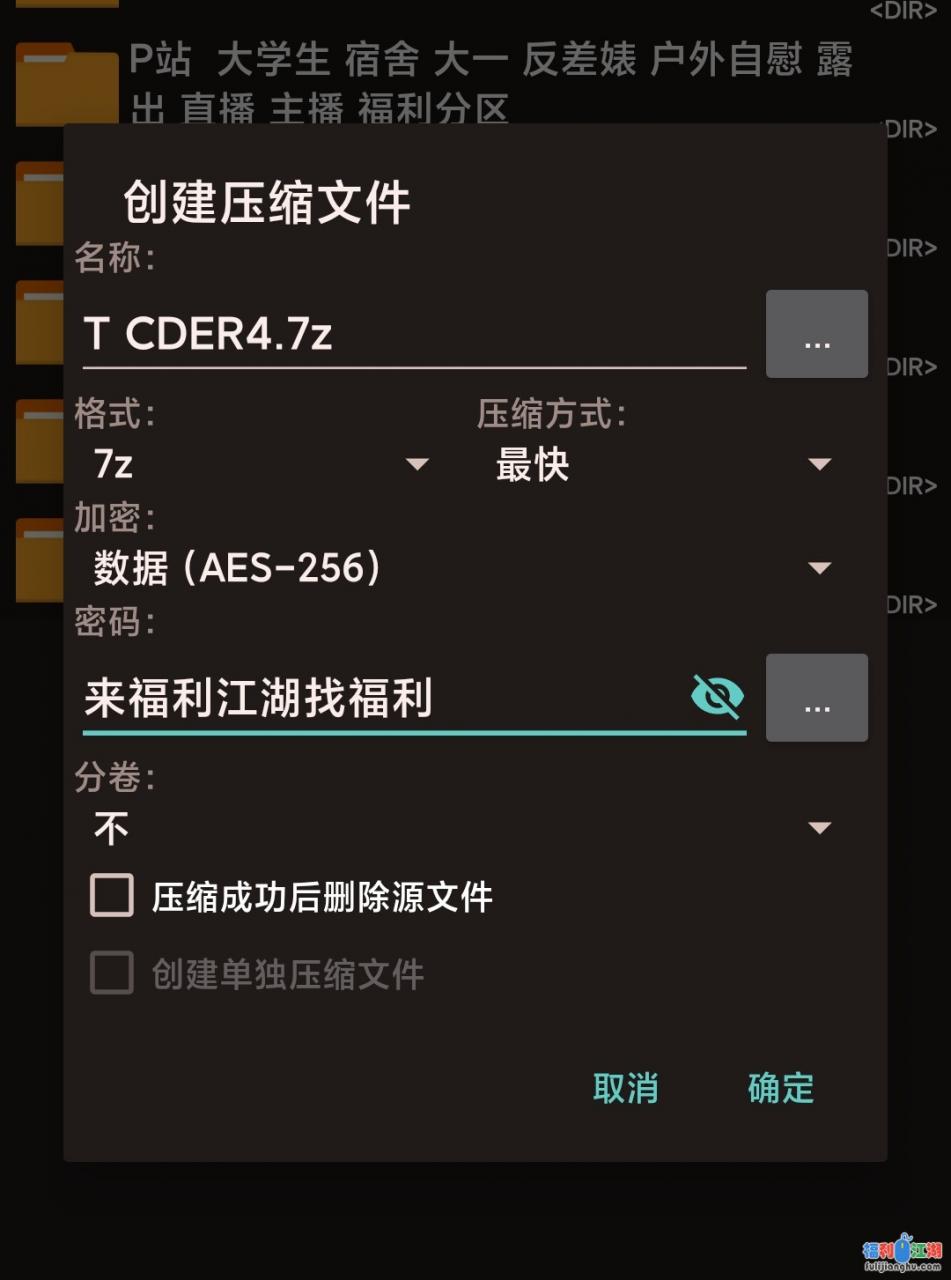Toggle password visibility with the eye icon

click(717, 697)
